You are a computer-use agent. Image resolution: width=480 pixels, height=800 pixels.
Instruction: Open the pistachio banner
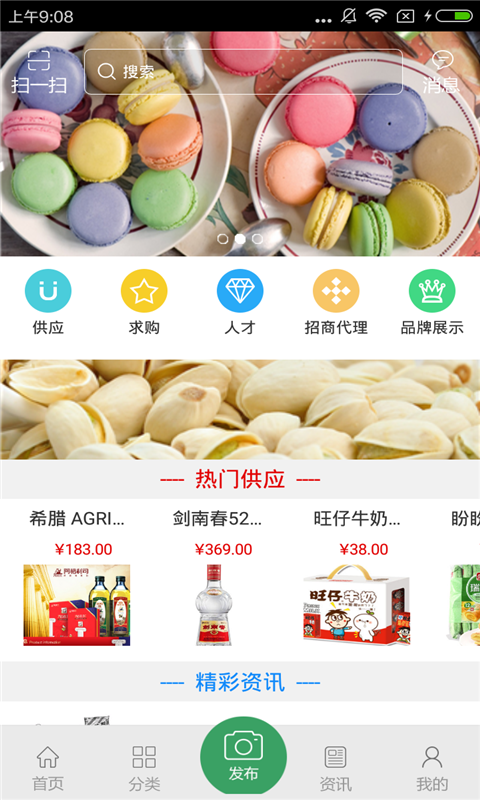click(240, 409)
